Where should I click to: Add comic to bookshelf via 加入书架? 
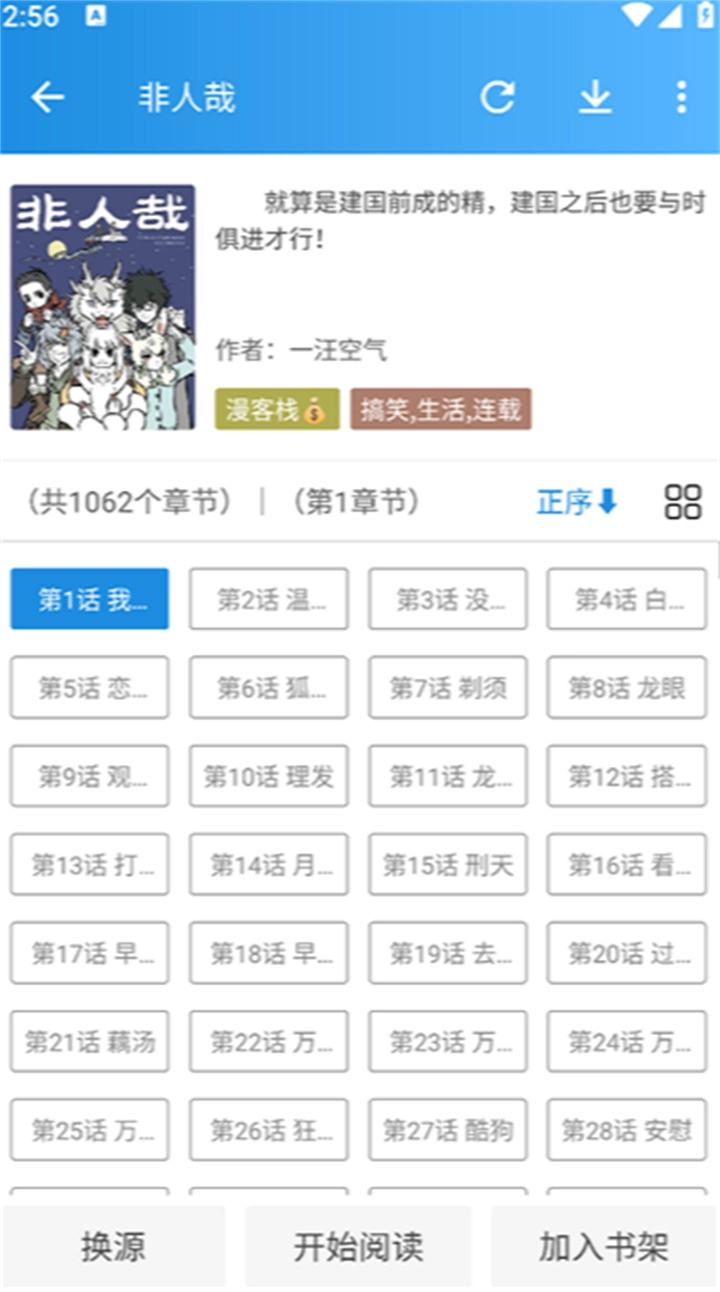(x=604, y=1247)
